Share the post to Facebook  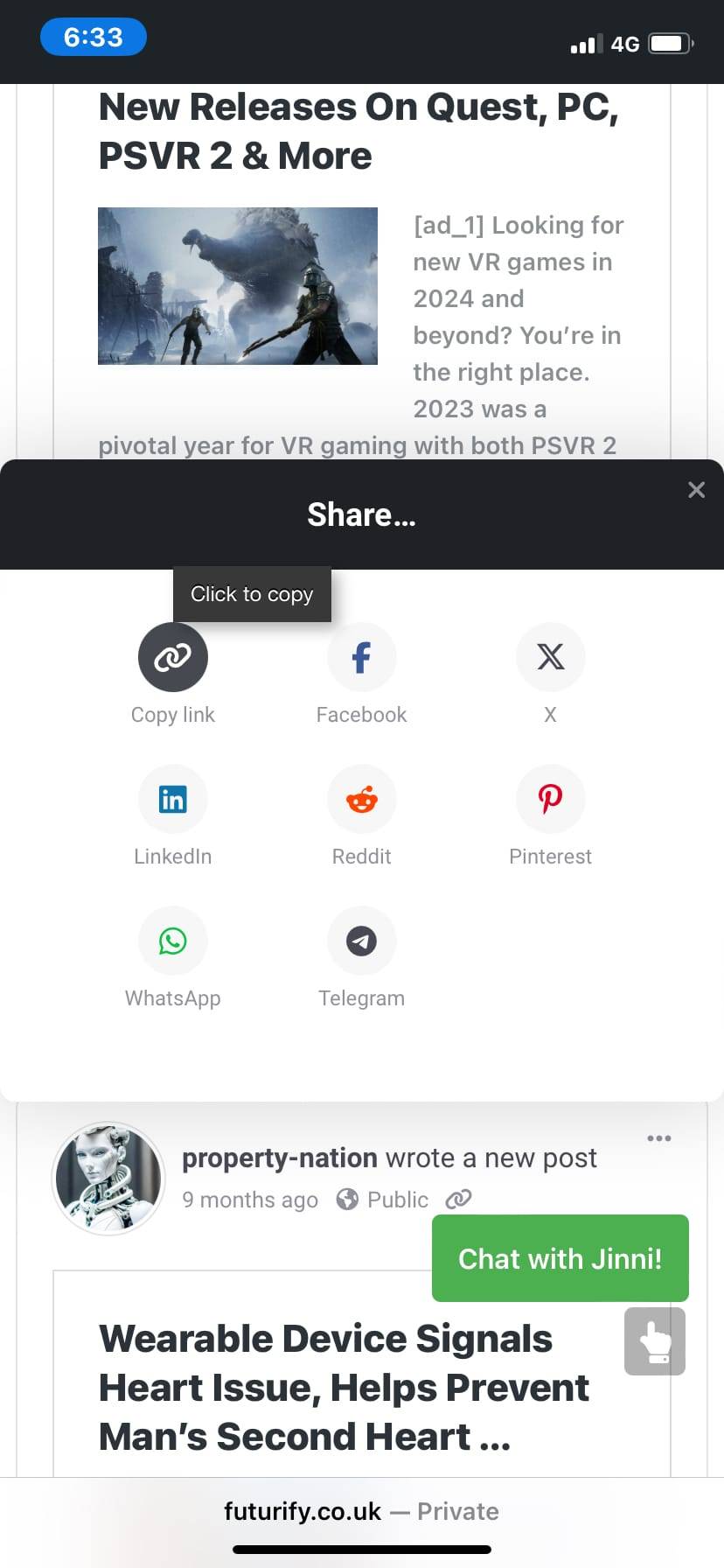[x=361, y=657]
